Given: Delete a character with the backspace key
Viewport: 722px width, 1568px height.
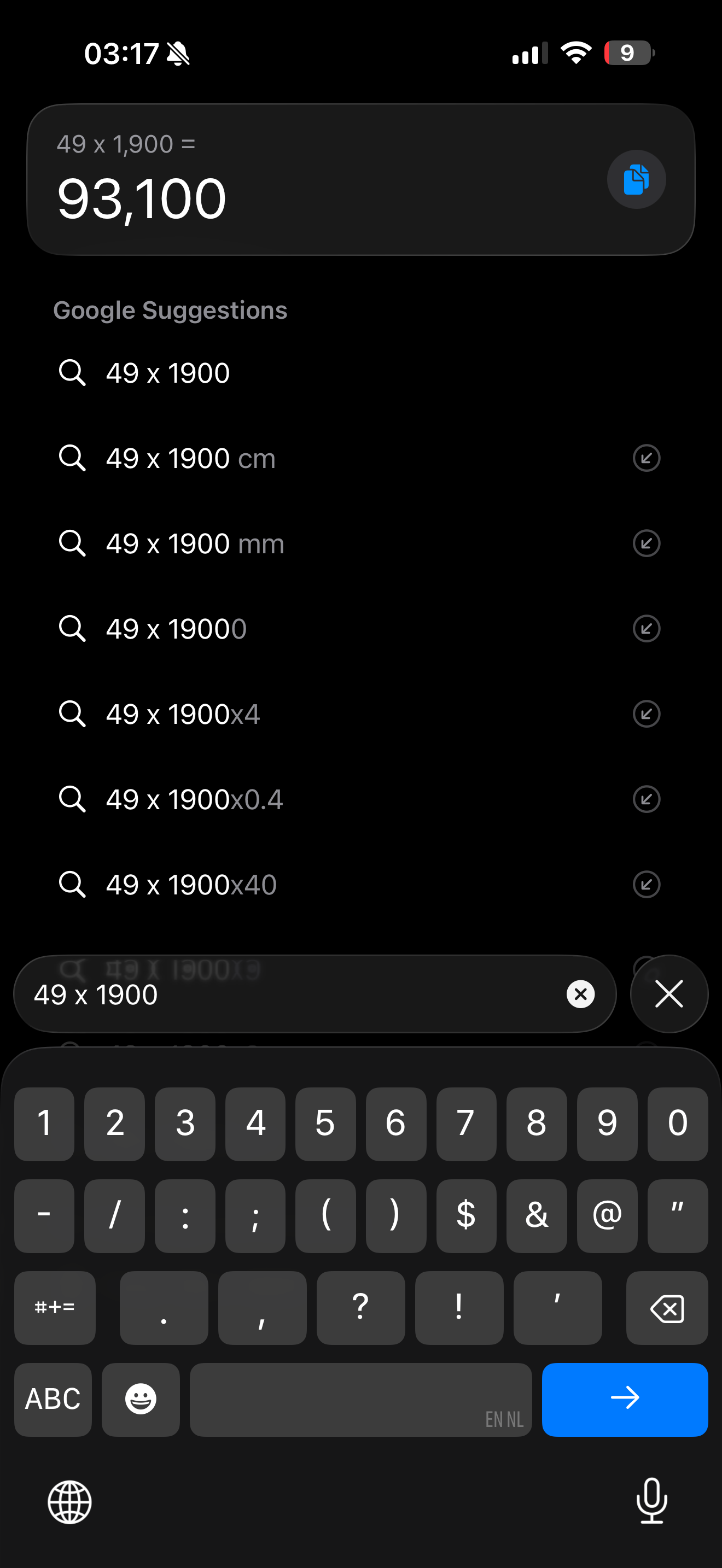Looking at the screenshot, I should 667,1307.
